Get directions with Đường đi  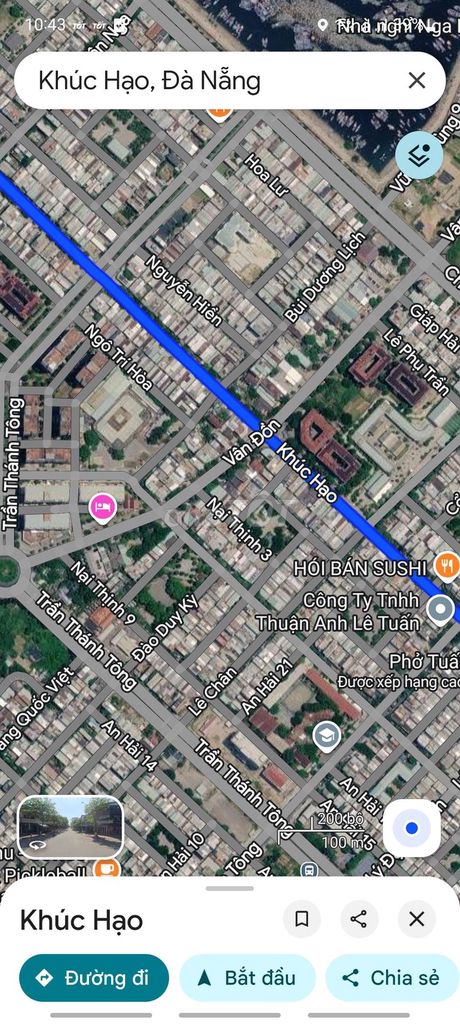pos(93,978)
